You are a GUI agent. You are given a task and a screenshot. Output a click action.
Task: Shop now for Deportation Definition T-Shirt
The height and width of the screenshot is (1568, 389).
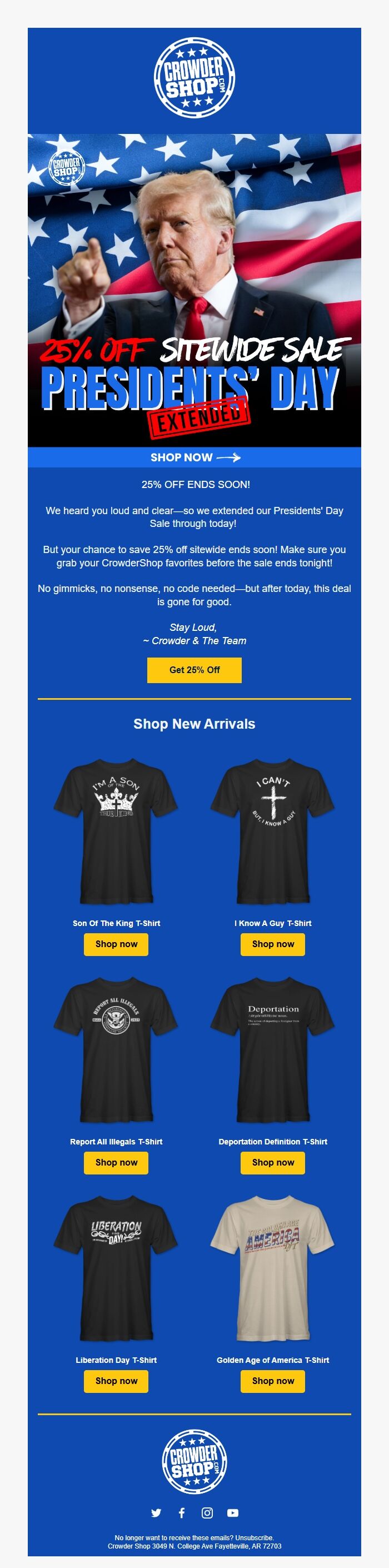point(273,1163)
